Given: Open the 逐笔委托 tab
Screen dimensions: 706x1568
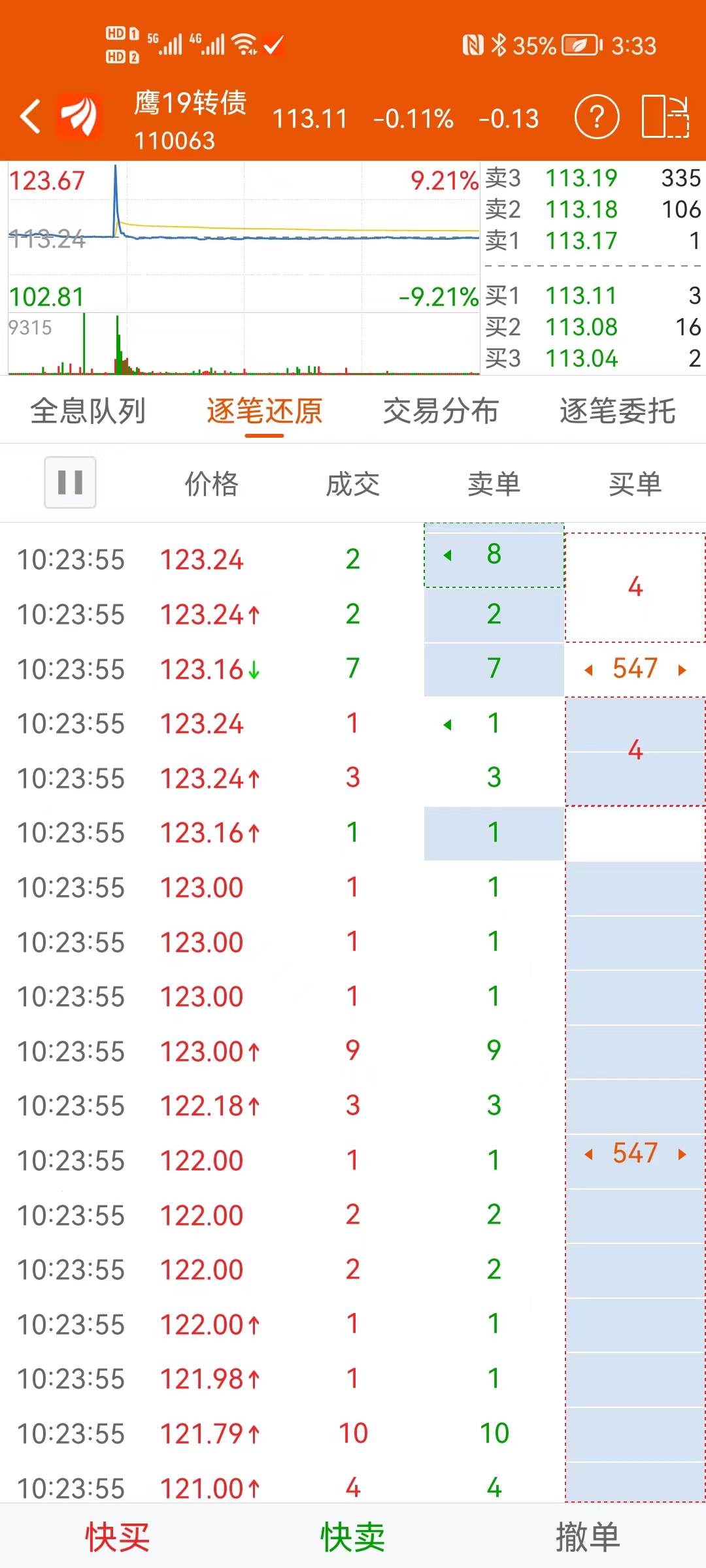Looking at the screenshot, I should [617, 412].
